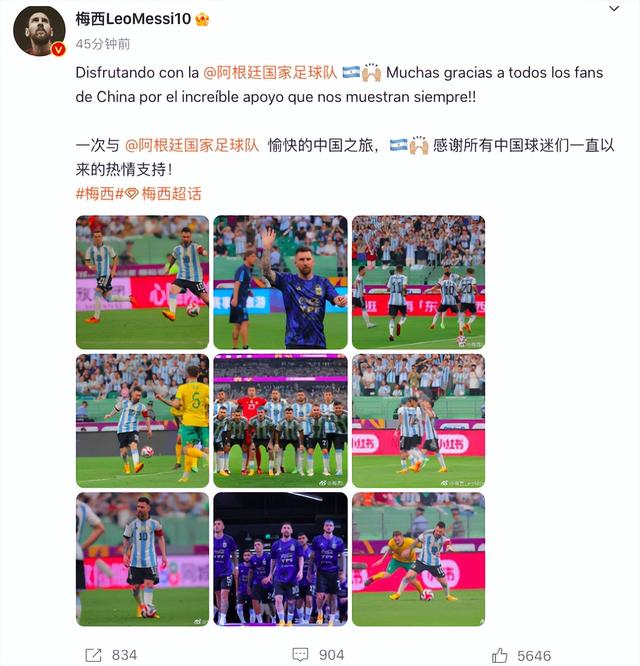View the last photo of Messi dribbling past opponent
640x666 pixels.
[418, 559]
